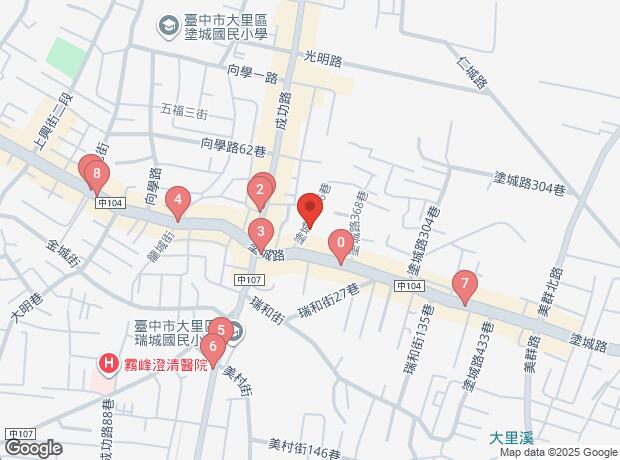Select map marker number 8
Screen dimensions: 620x460
click(x=96, y=176)
